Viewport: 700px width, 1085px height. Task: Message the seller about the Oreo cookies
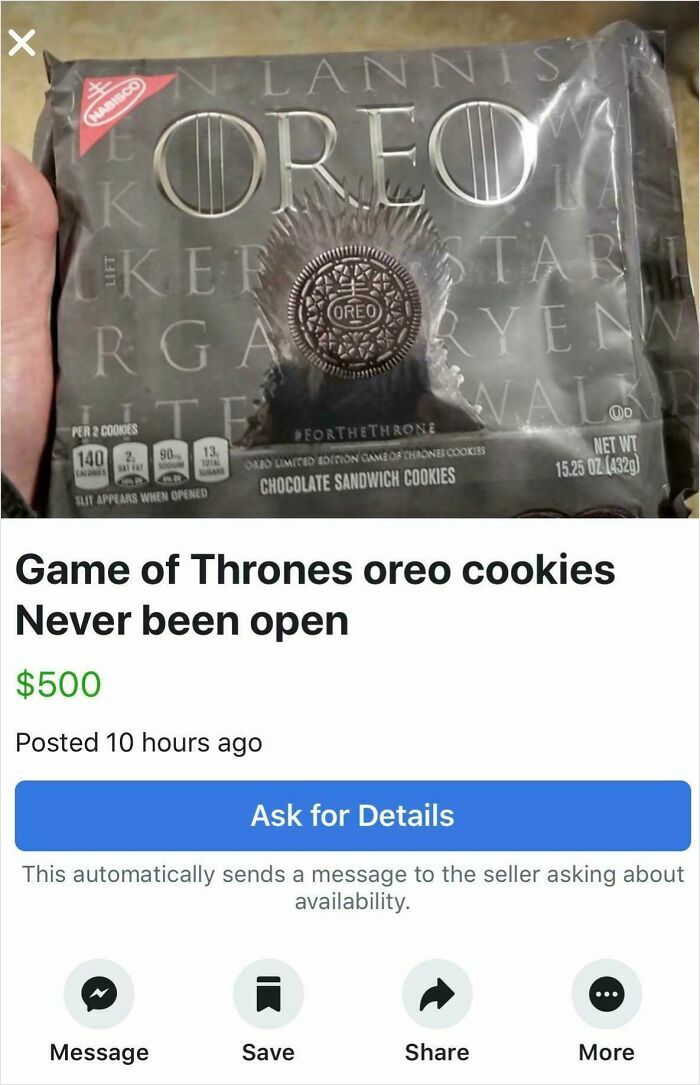(x=99, y=995)
